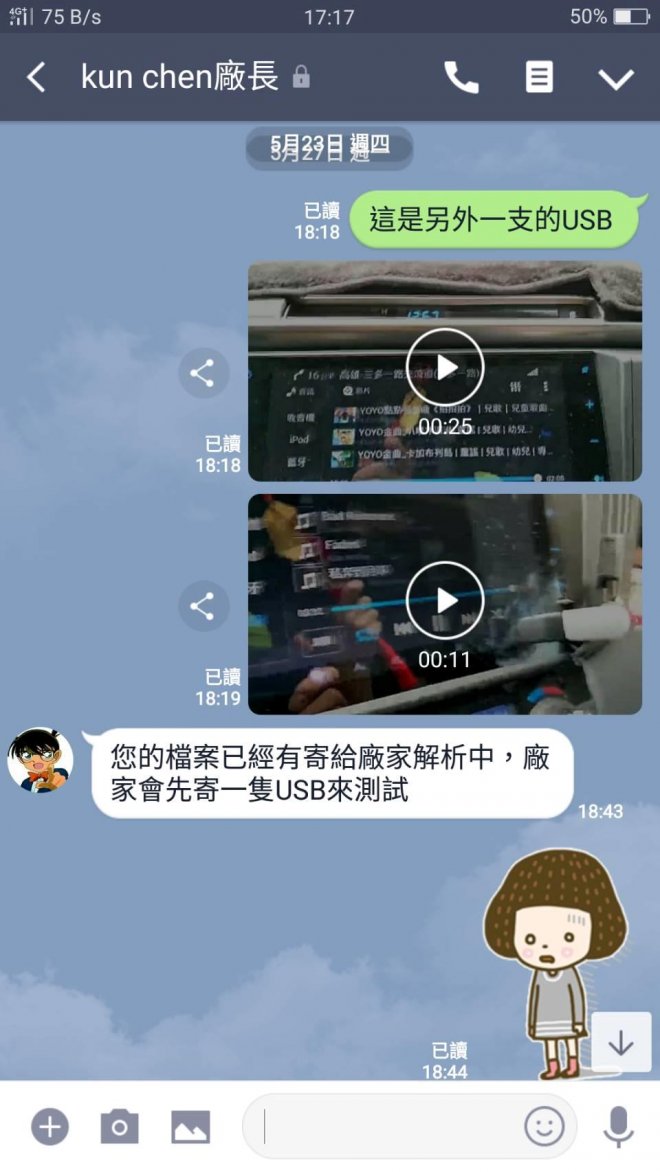Screen dimensions: 660x1172
Task: Start a voice call with kun chen
Action: coord(461,77)
